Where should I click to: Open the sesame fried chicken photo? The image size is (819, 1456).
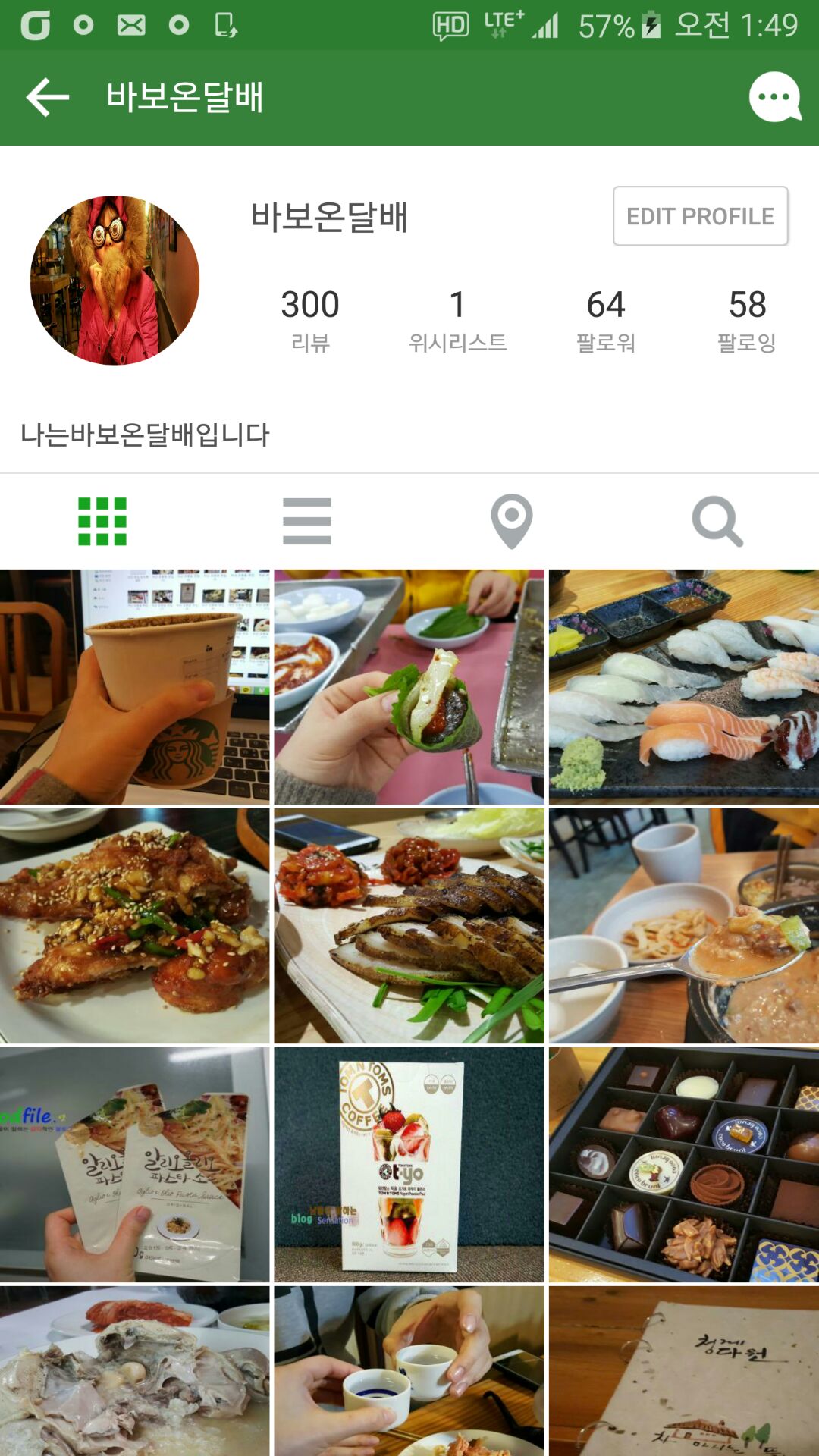pos(135,926)
